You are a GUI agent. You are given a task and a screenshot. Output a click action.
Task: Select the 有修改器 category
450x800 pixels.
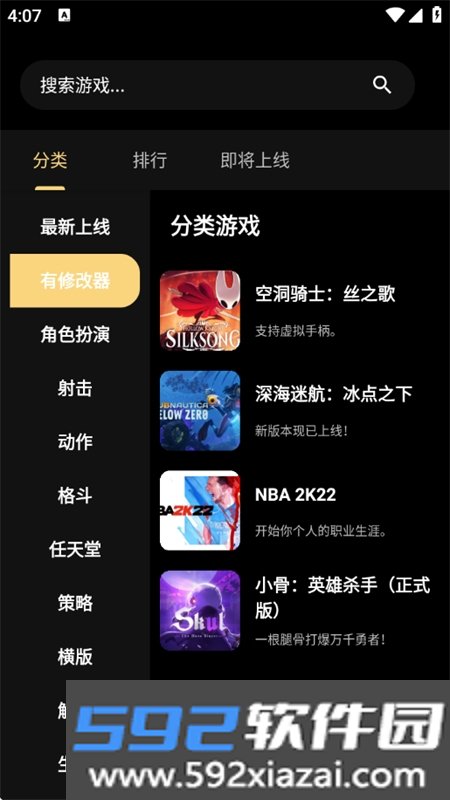click(x=75, y=281)
